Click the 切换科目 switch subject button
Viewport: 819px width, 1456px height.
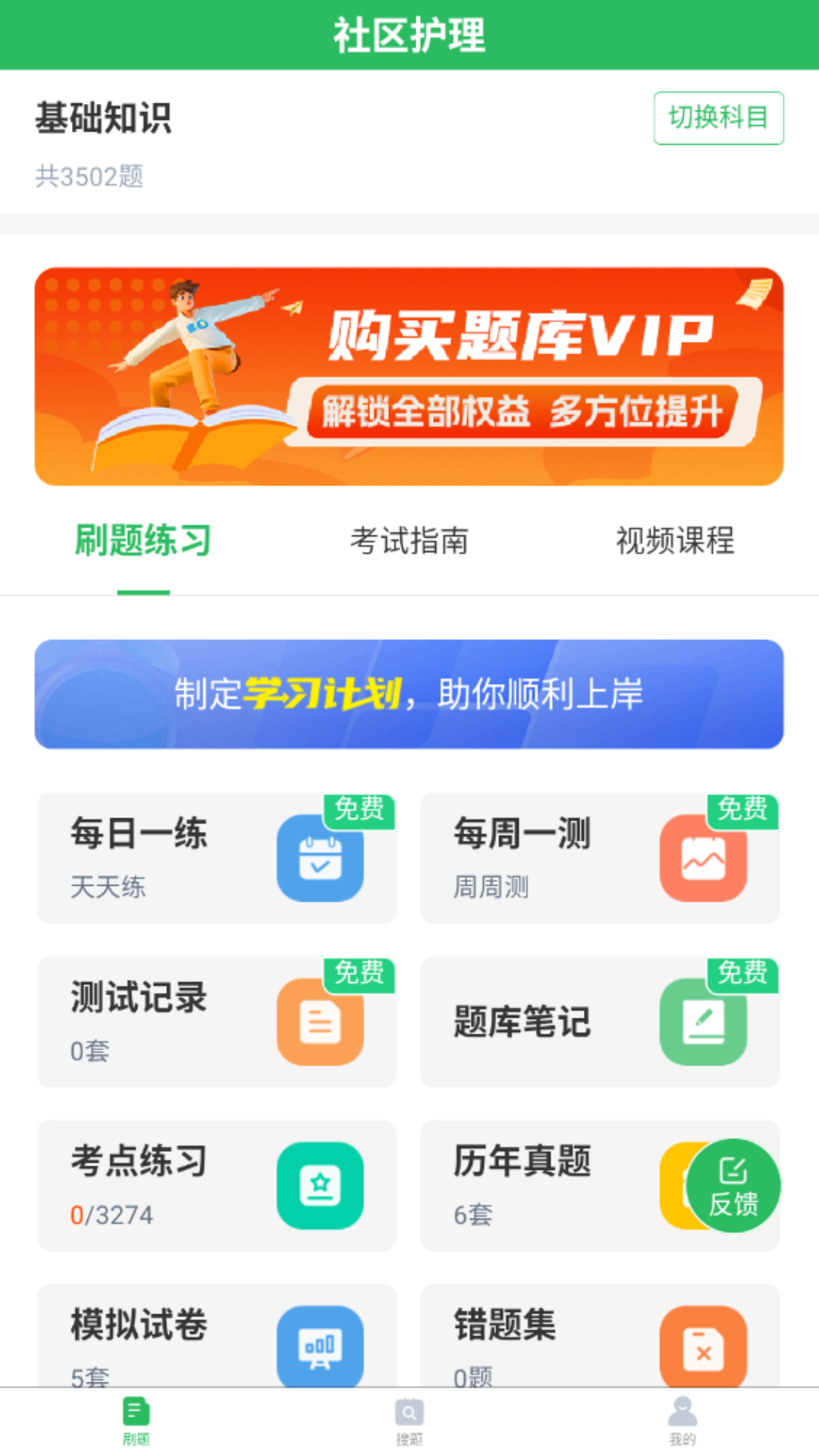[x=719, y=118]
